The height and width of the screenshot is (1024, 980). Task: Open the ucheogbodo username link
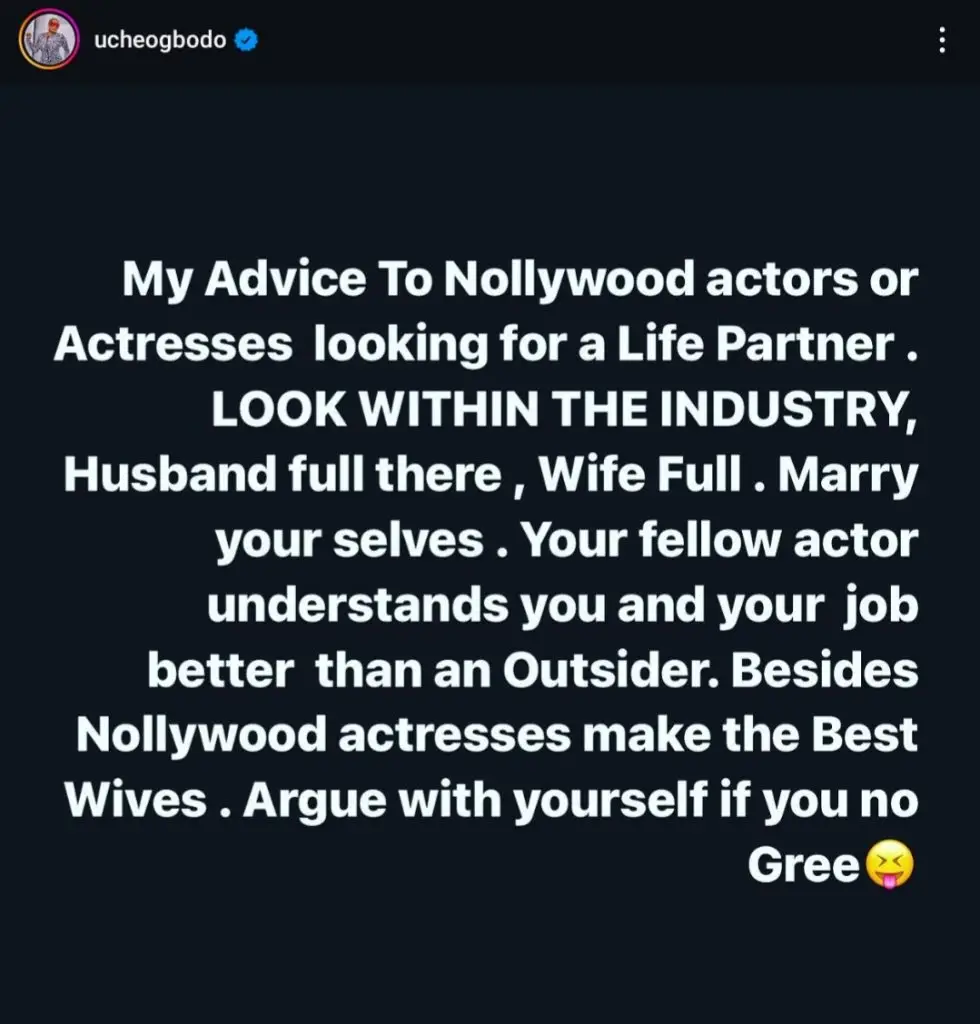click(158, 41)
